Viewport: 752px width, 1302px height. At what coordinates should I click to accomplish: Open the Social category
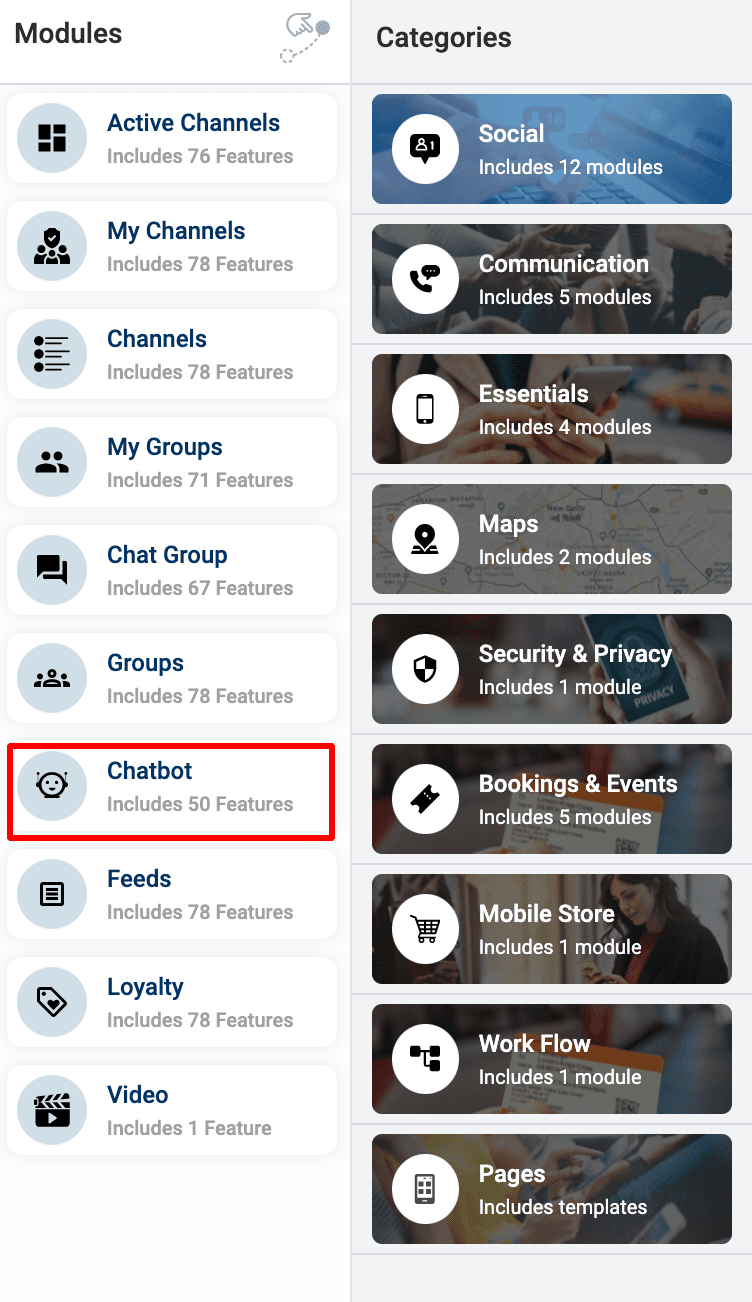[x=551, y=149]
